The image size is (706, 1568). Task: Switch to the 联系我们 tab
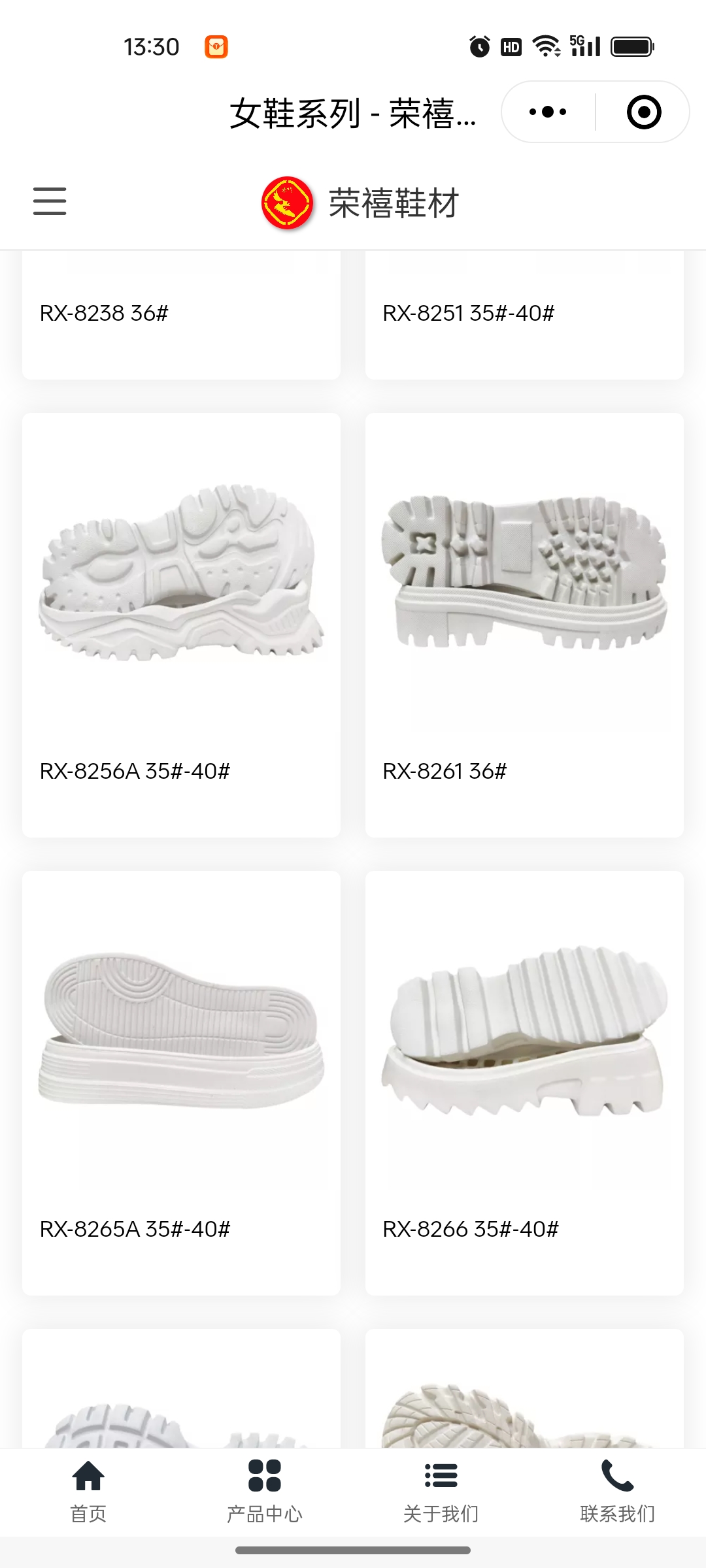(x=618, y=1491)
